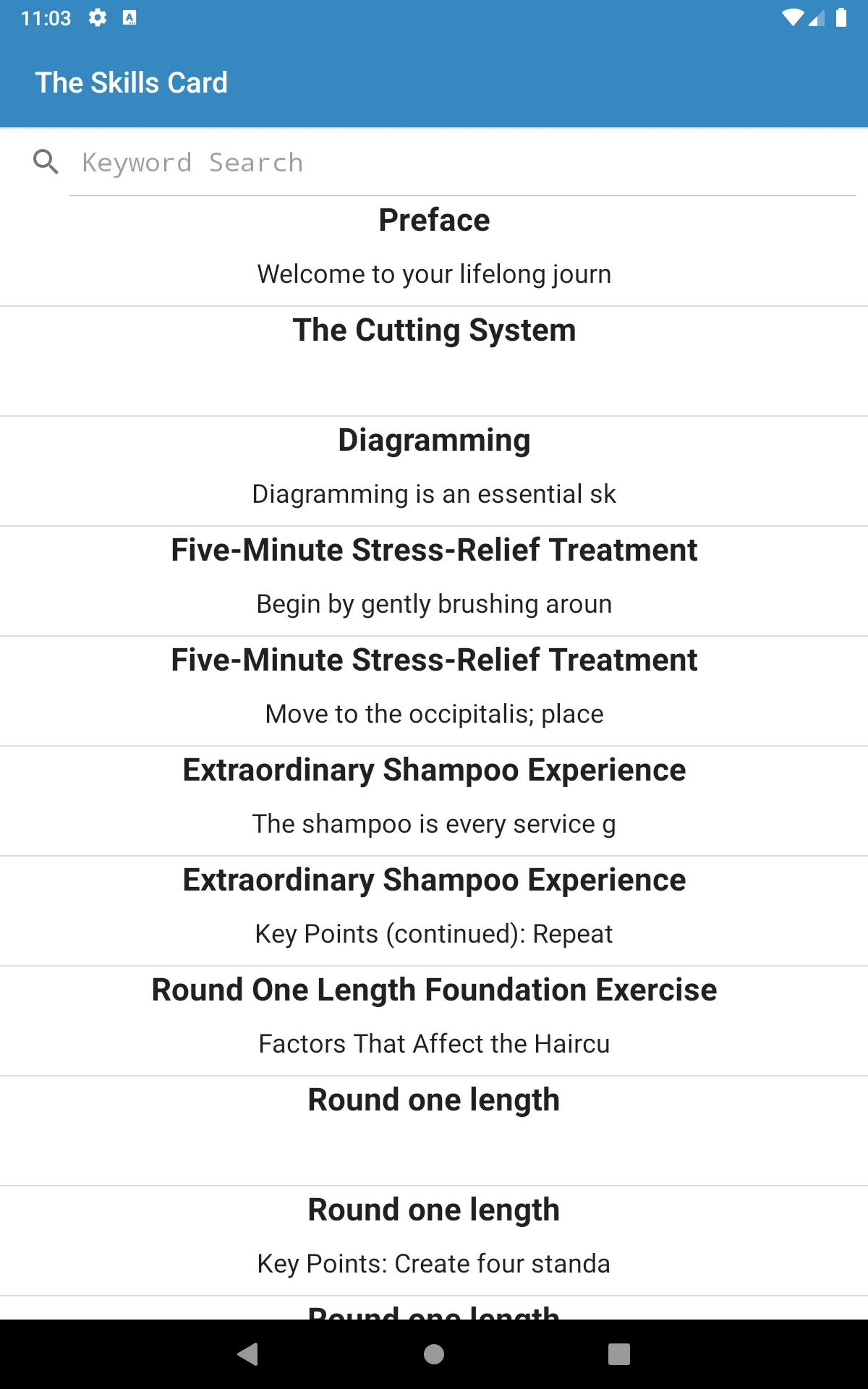Tap the Keyword Search field

click(463, 163)
